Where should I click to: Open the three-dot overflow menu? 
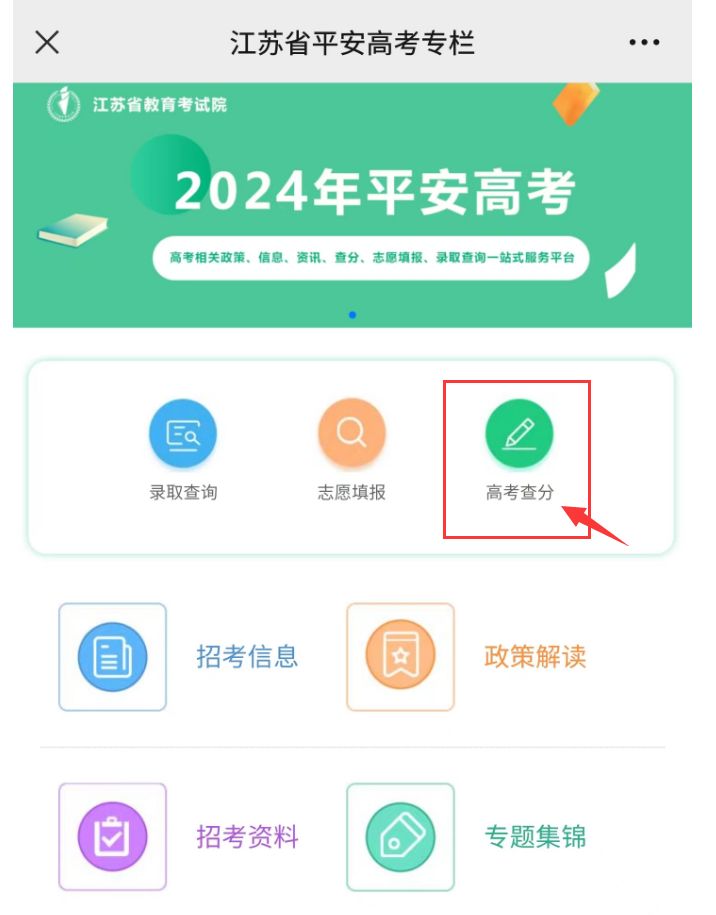pos(645,42)
